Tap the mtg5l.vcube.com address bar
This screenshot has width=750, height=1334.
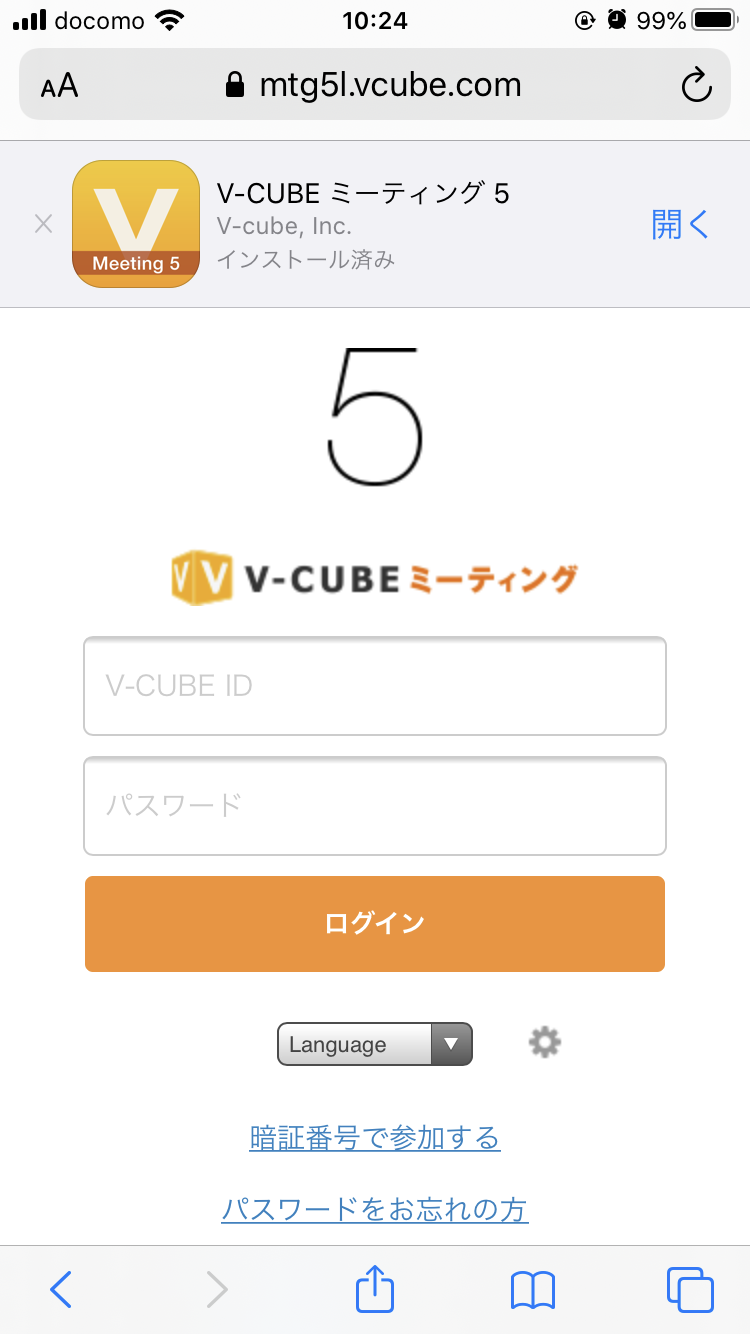coord(375,86)
